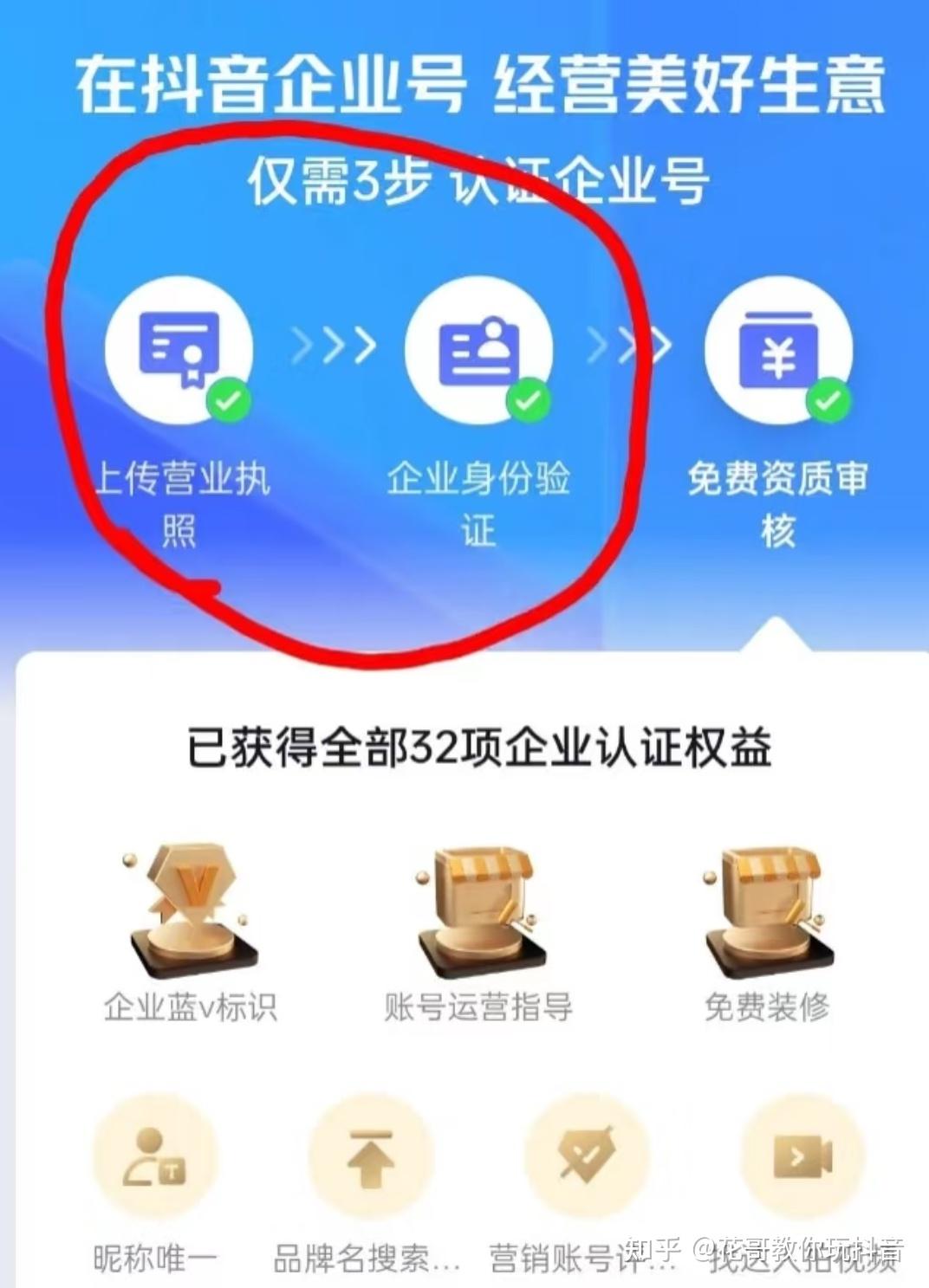Open the 企业身份验证 step
Viewport: 929px width, 1288px height.
point(478,351)
